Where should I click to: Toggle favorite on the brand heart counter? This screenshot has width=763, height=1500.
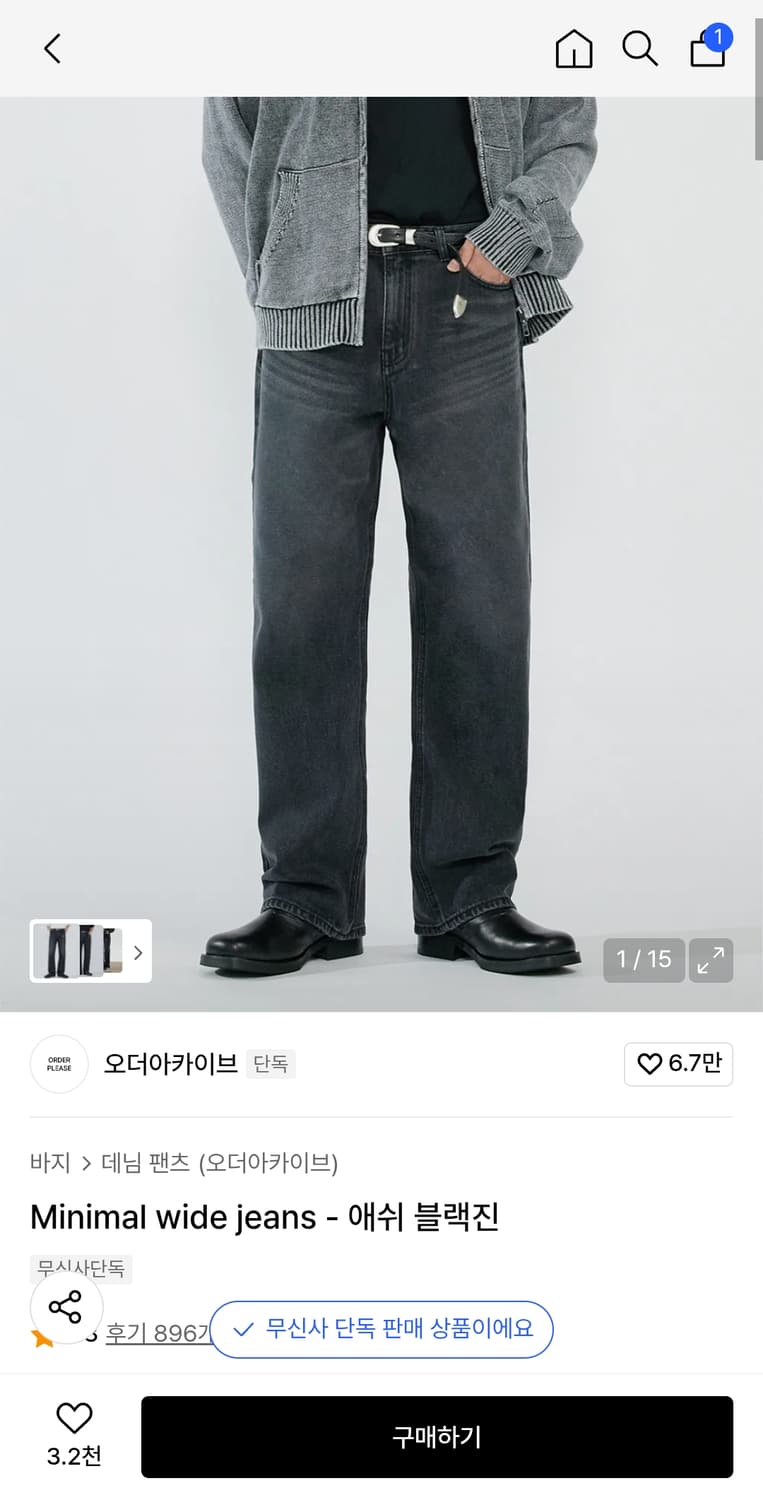coord(679,1064)
